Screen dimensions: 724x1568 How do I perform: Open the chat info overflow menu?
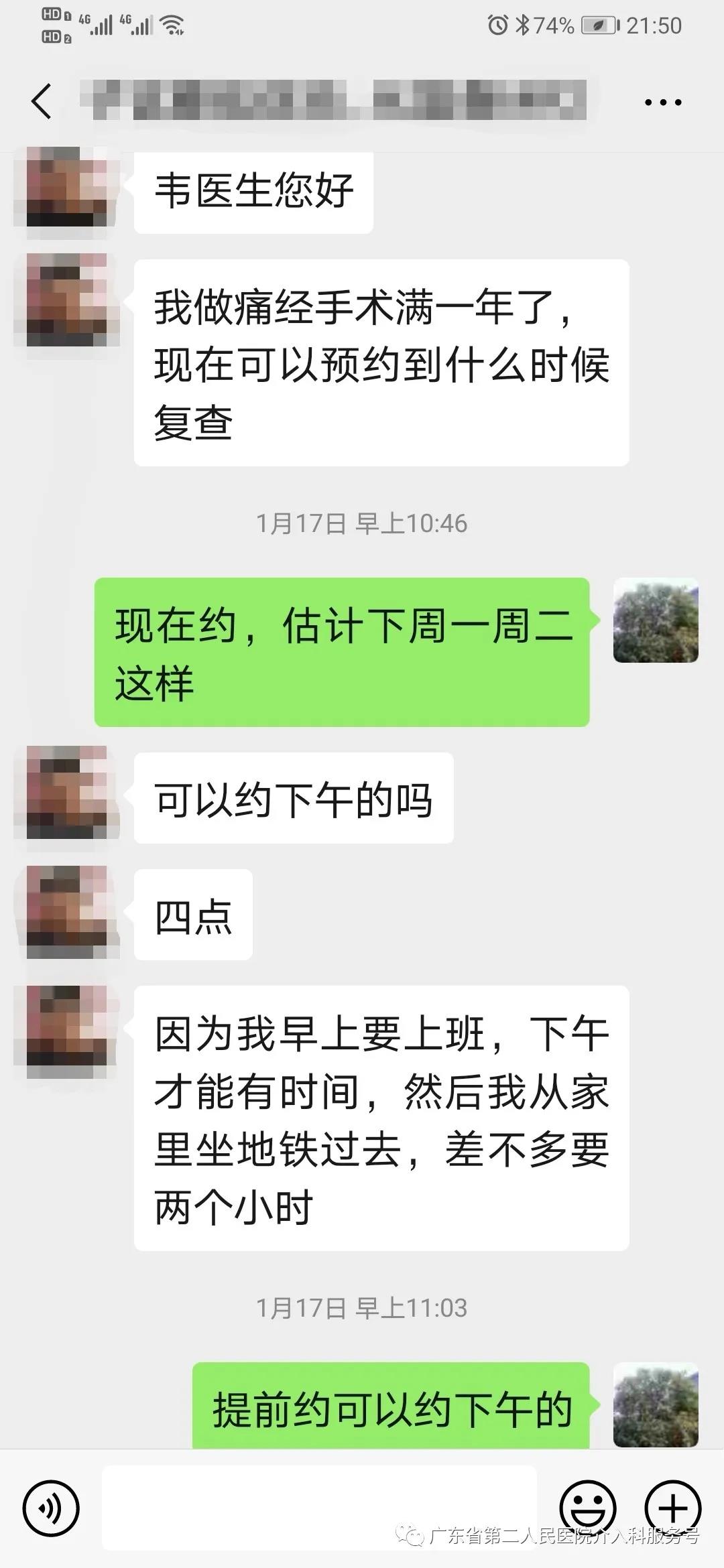pos(662,103)
